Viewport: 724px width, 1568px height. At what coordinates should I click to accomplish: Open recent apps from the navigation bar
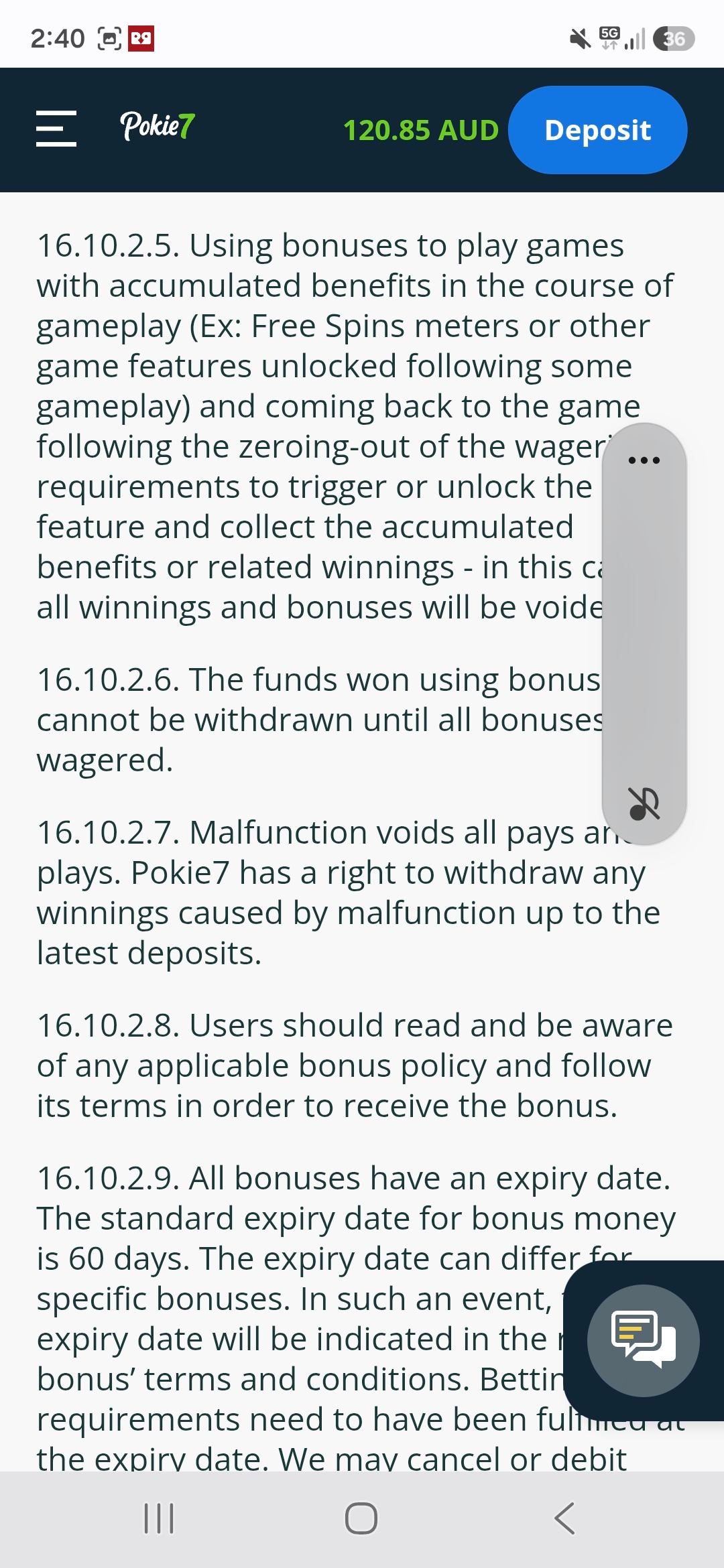160,1518
